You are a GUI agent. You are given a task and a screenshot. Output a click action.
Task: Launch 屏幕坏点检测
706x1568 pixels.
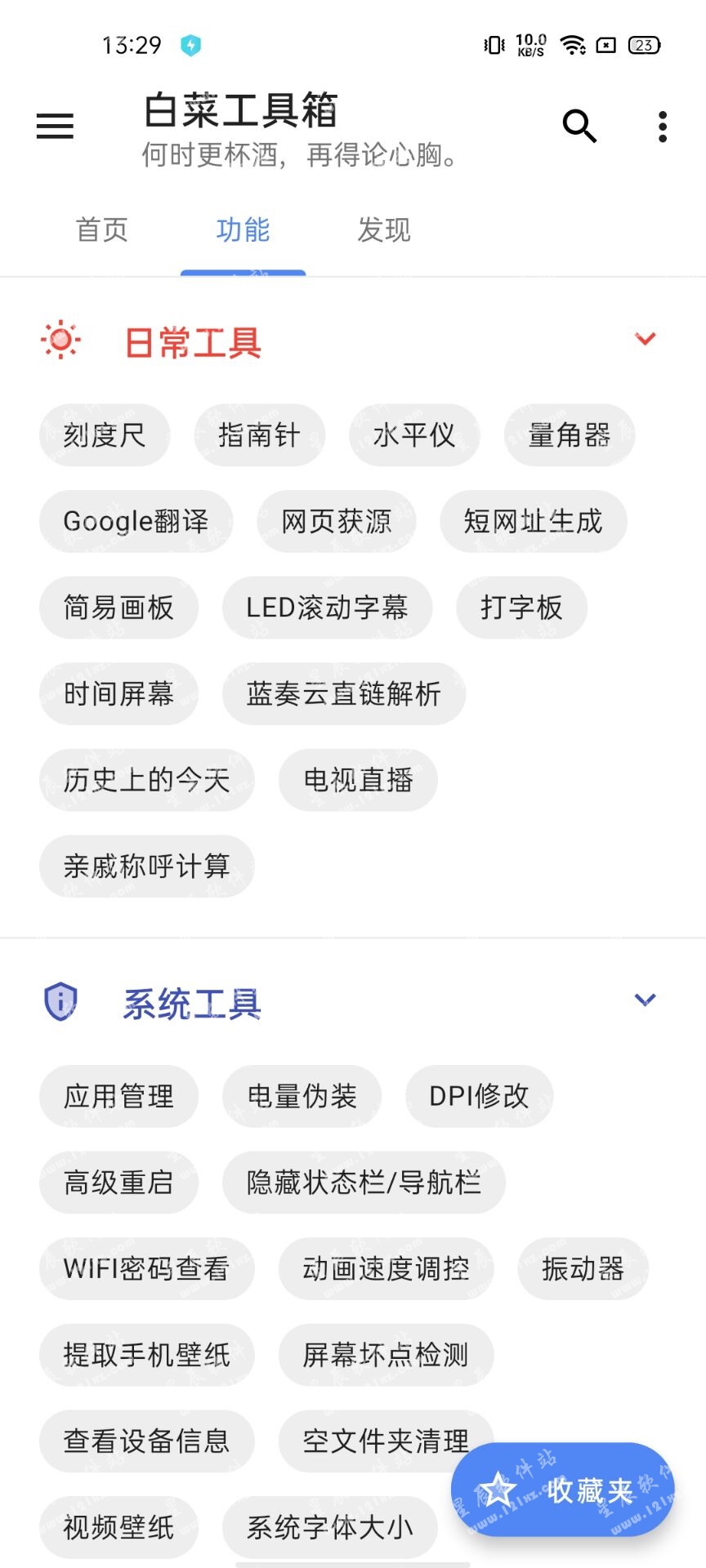[x=386, y=1355]
